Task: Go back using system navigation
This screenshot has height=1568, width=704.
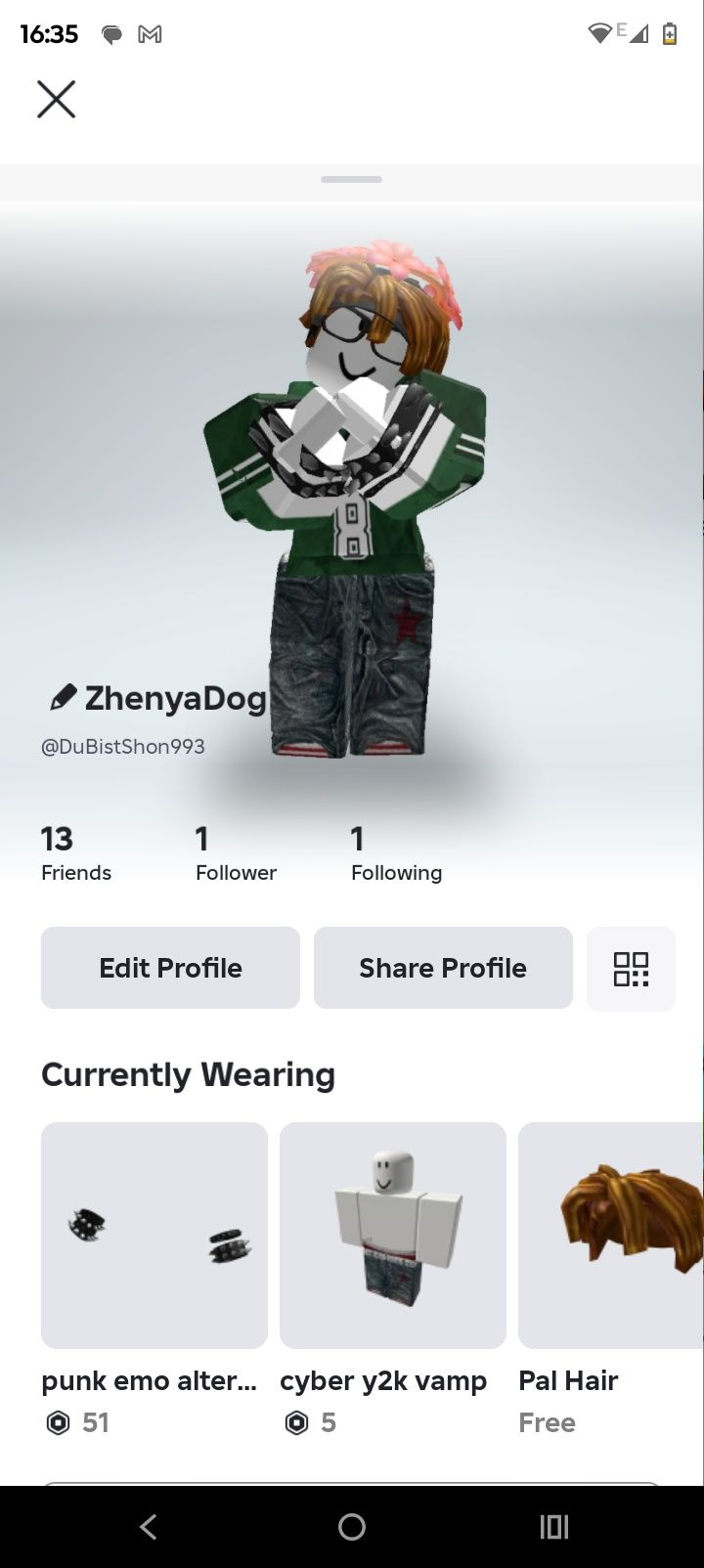Action: [x=149, y=1527]
